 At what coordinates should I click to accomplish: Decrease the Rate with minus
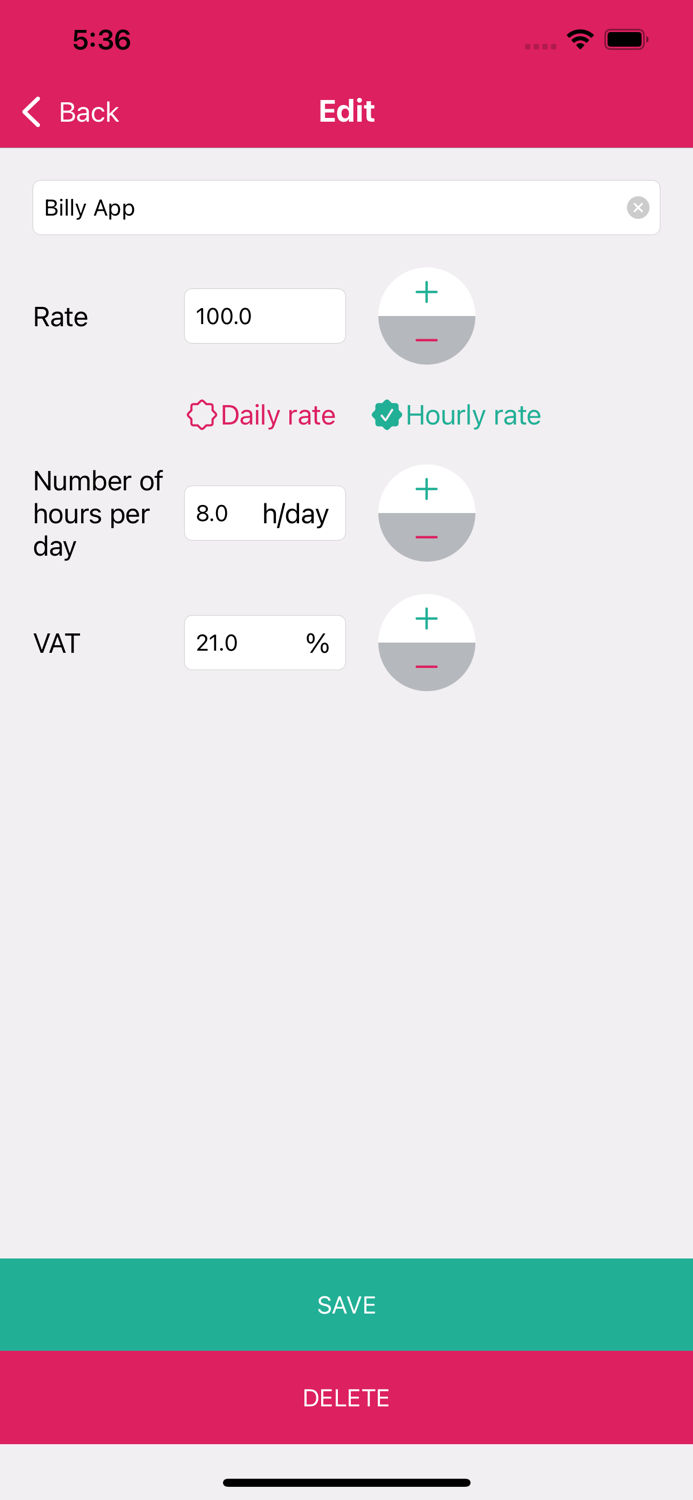[x=426, y=341]
